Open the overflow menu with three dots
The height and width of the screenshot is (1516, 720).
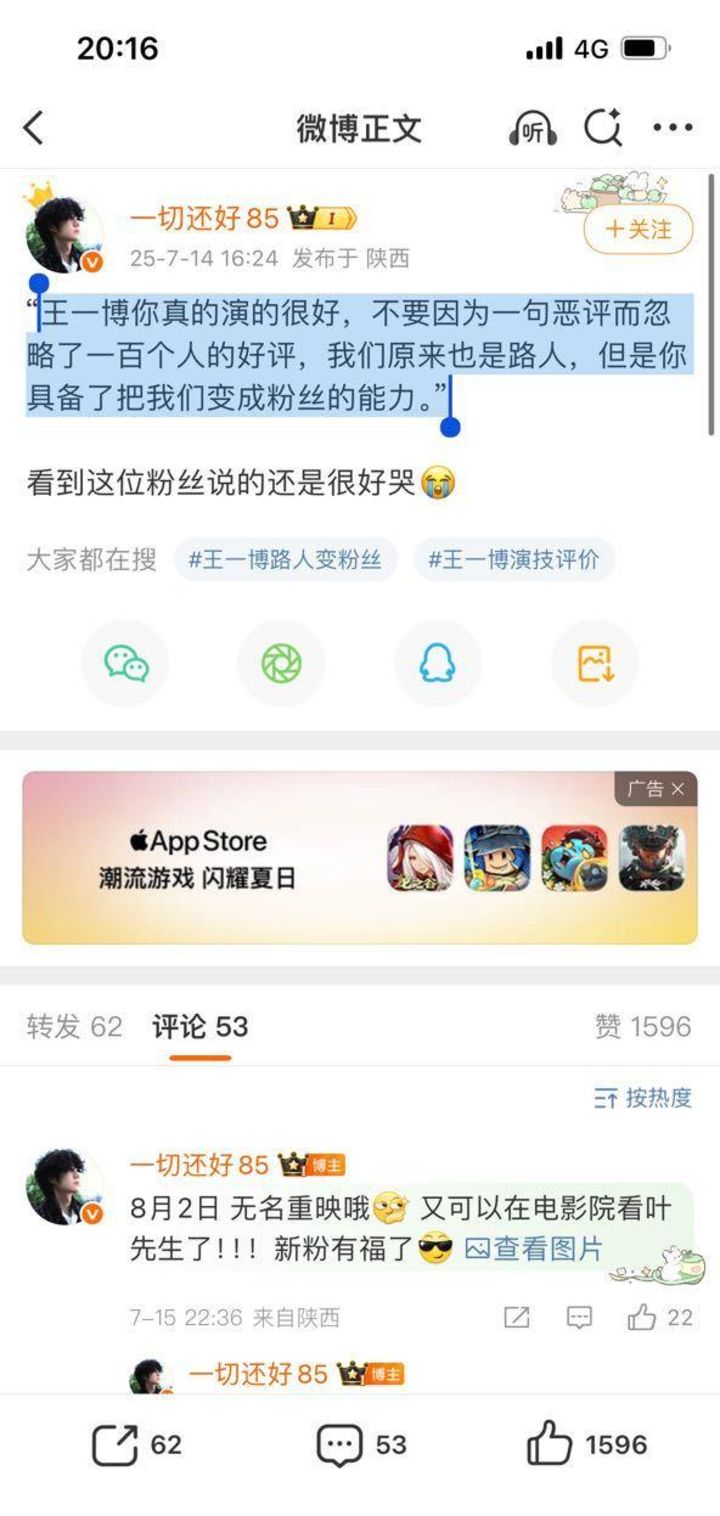tap(672, 127)
